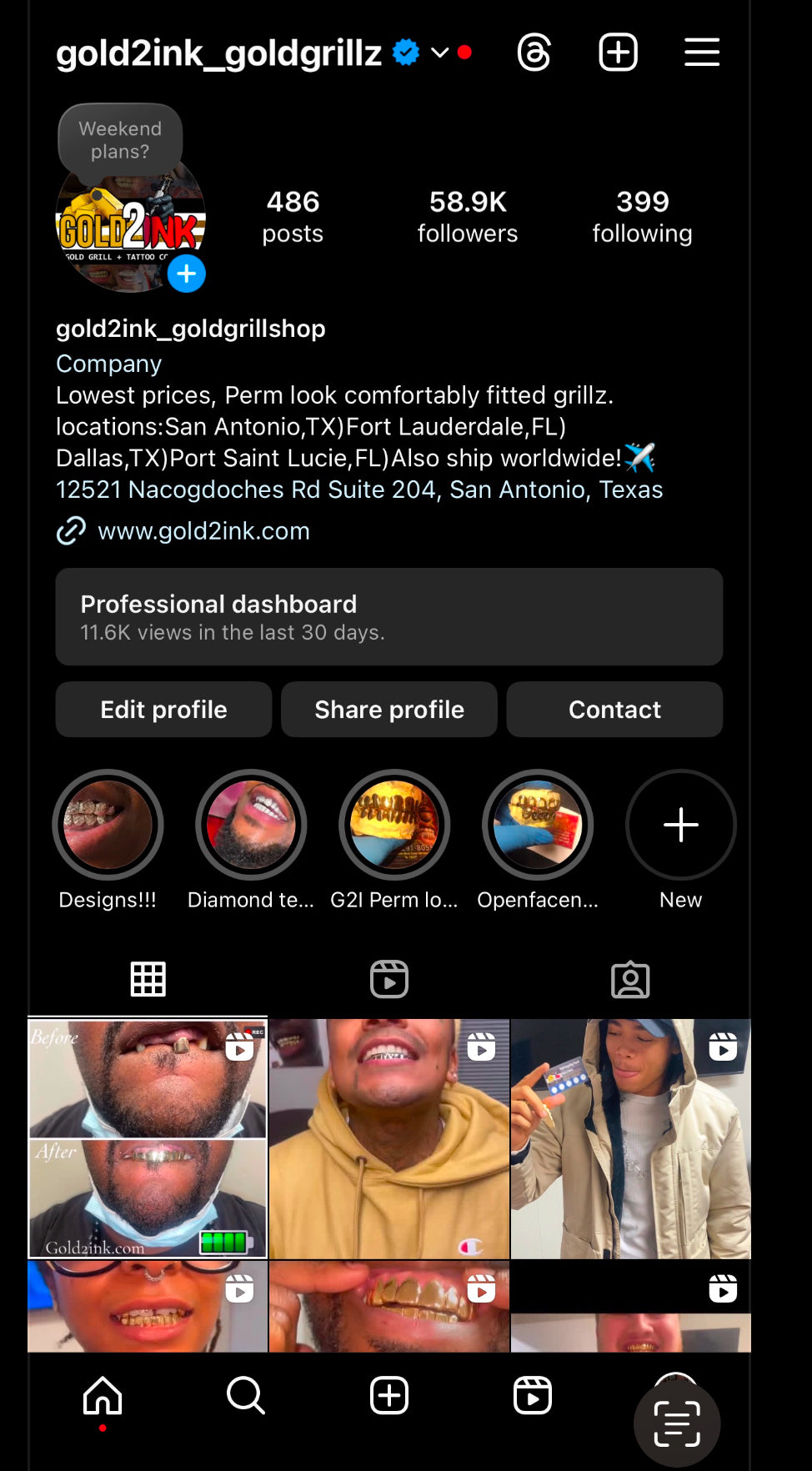
Task: Create a new post from the top bar
Action: pos(618,53)
